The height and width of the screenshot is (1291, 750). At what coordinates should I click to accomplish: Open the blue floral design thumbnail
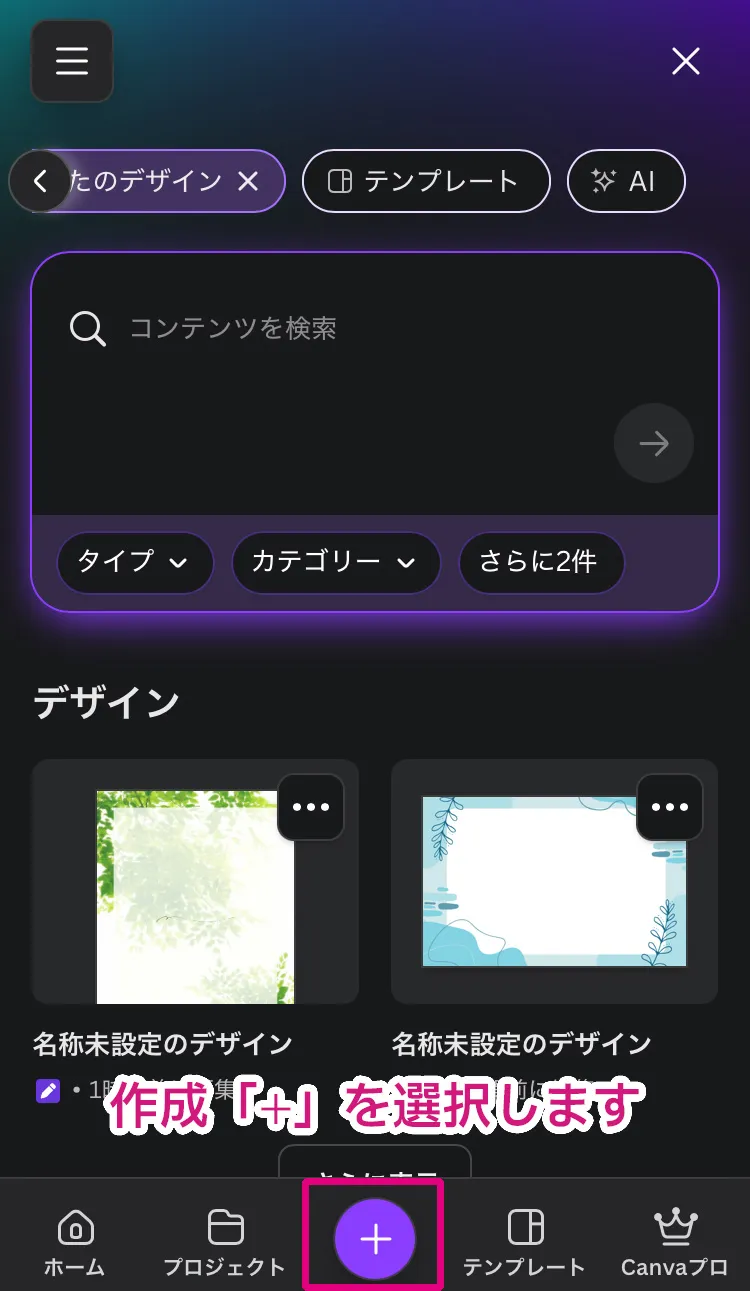click(x=554, y=881)
